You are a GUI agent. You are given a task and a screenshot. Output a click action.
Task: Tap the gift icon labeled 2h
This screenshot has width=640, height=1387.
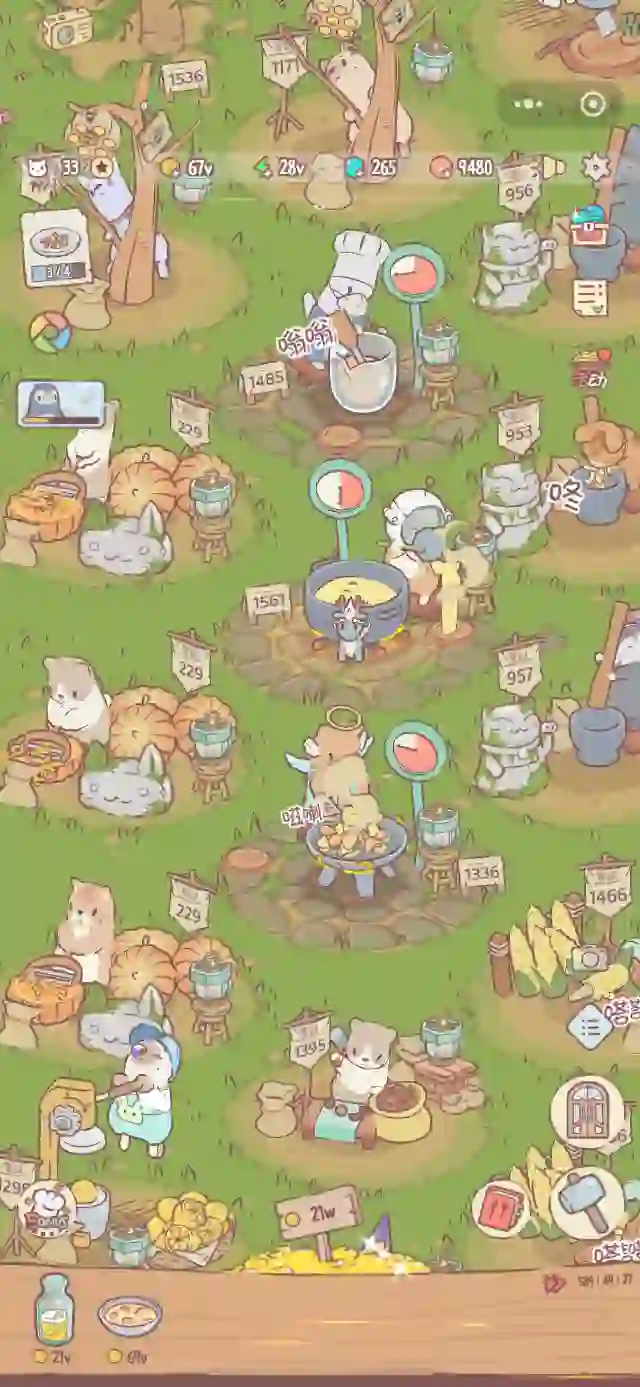(590, 366)
